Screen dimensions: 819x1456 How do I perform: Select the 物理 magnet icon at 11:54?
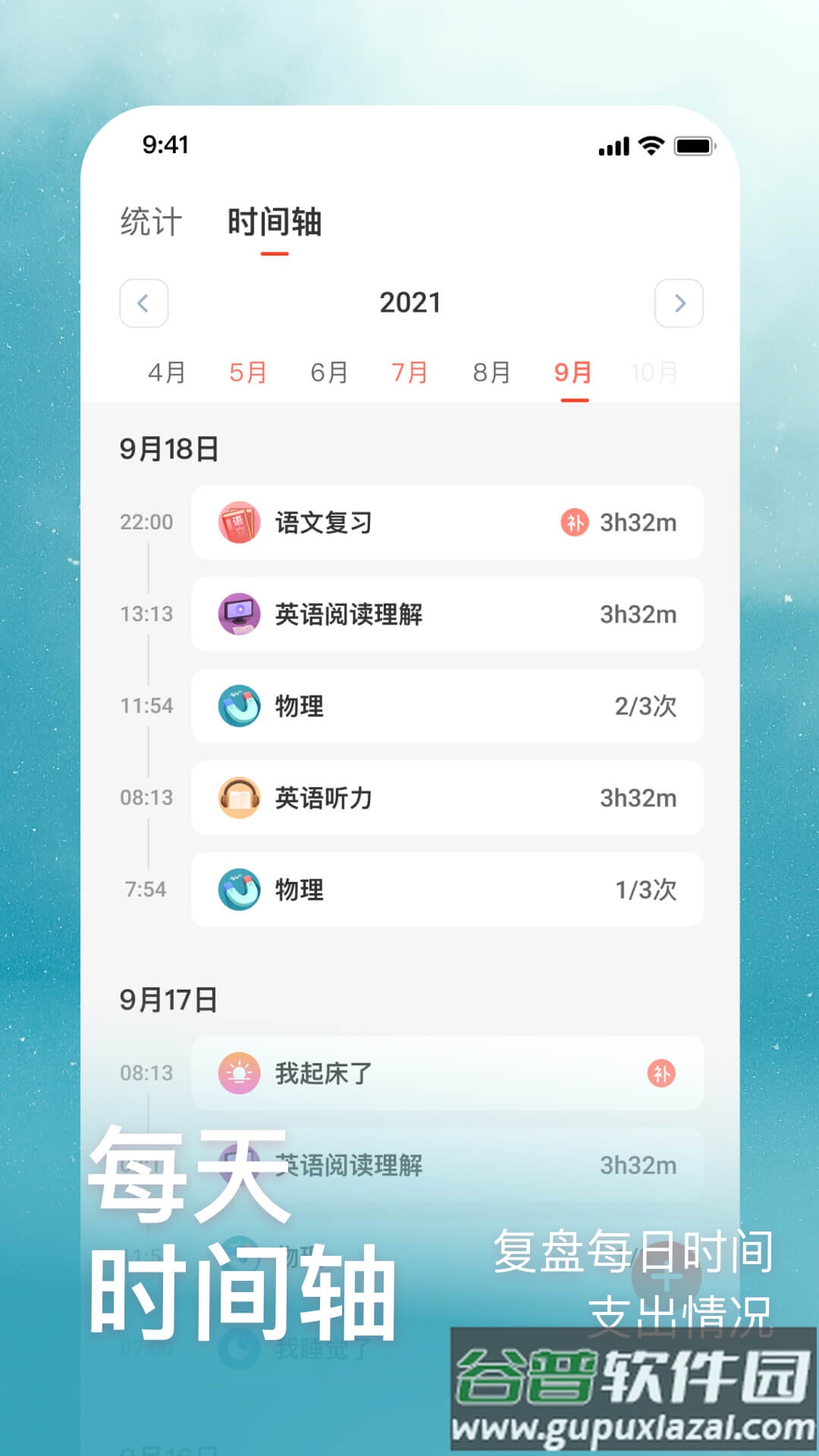tap(240, 706)
